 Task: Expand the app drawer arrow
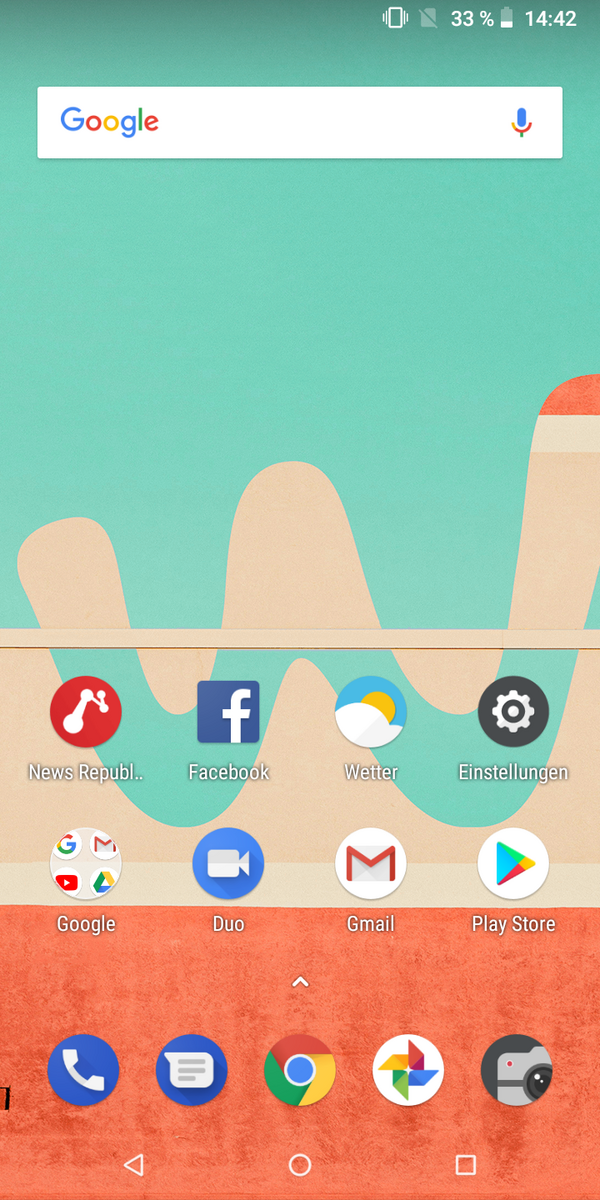(x=300, y=983)
